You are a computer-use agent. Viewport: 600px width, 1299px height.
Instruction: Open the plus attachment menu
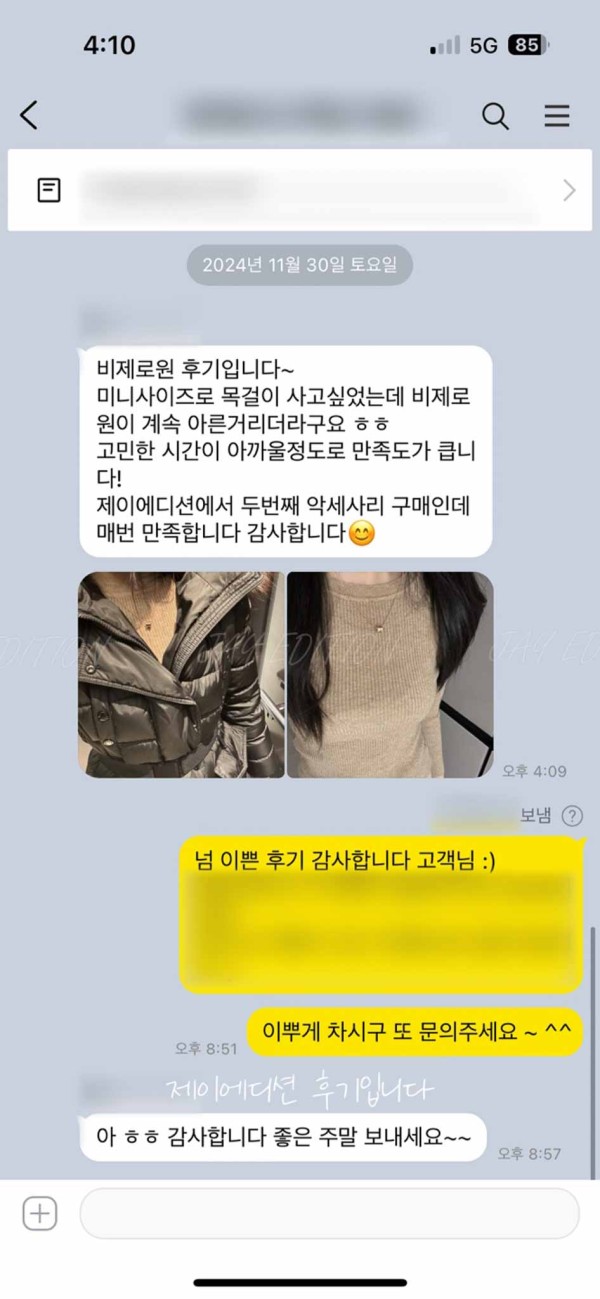point(40,1214)
